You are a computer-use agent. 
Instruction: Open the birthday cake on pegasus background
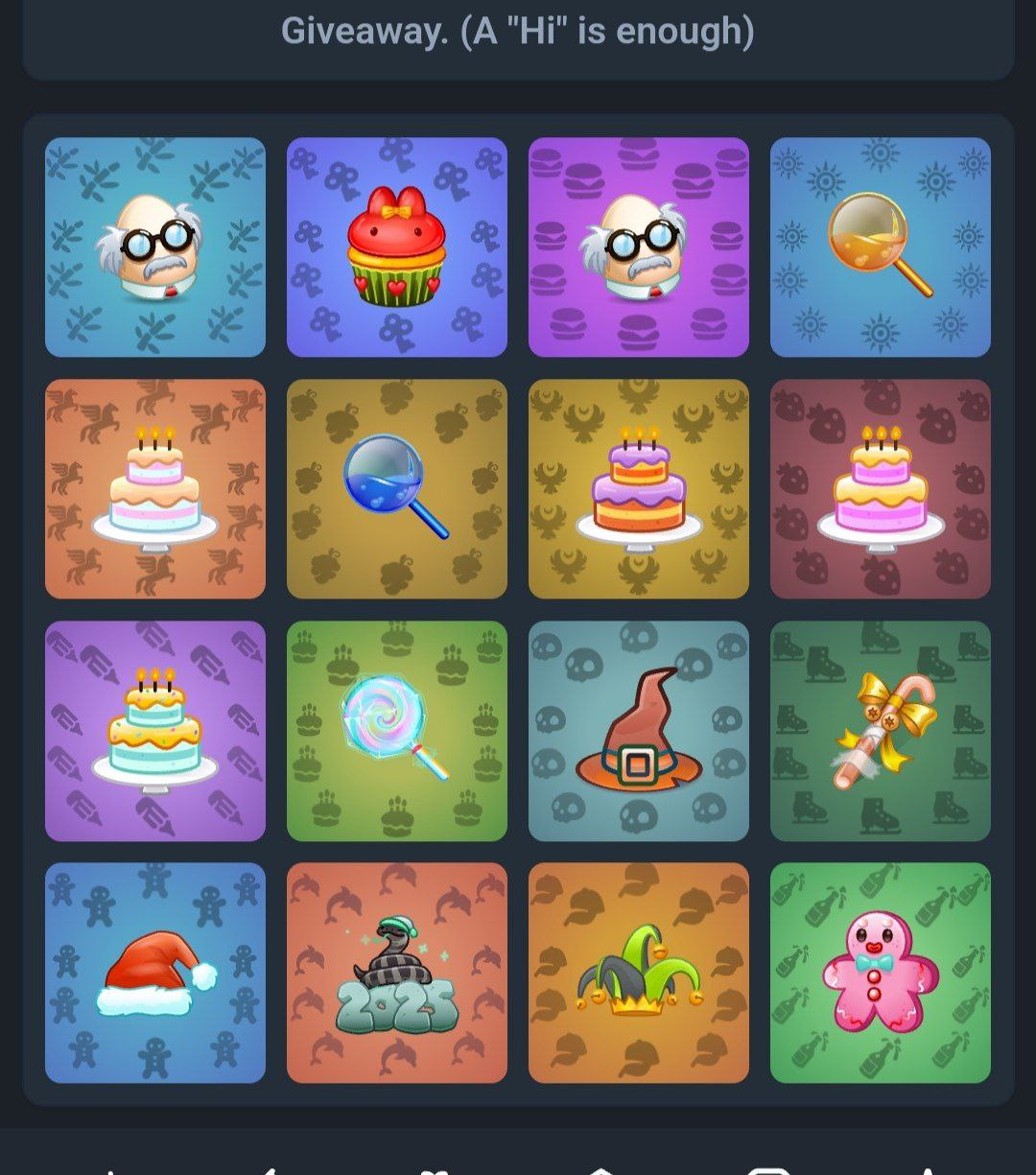[155, 489]
